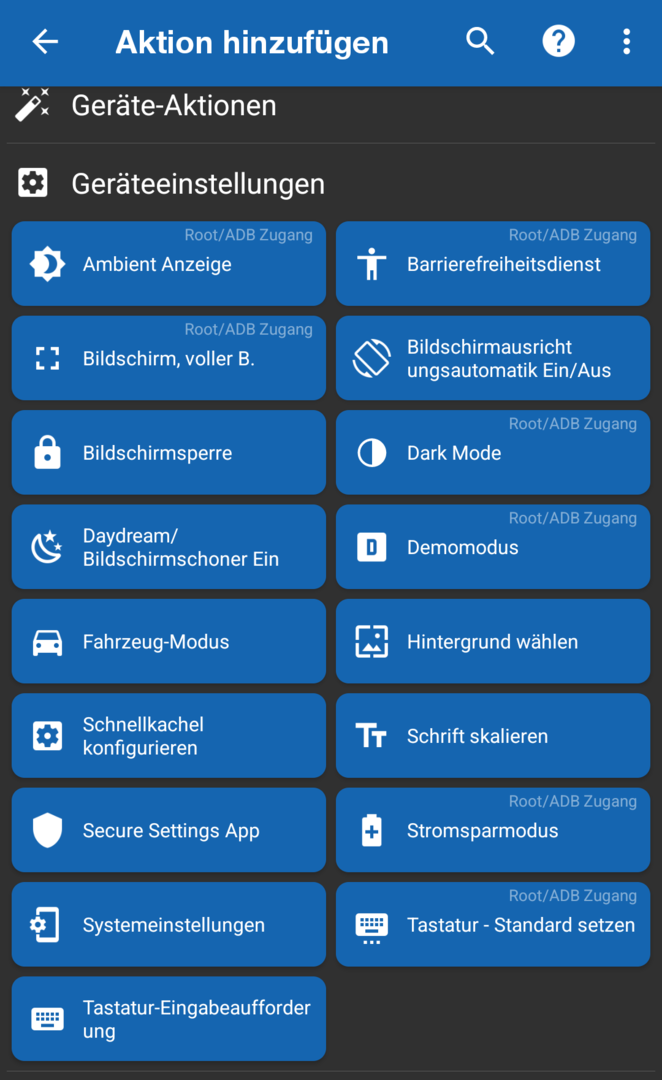Collapse the Geräteeinstellungen category

click(x=198, y=184)
